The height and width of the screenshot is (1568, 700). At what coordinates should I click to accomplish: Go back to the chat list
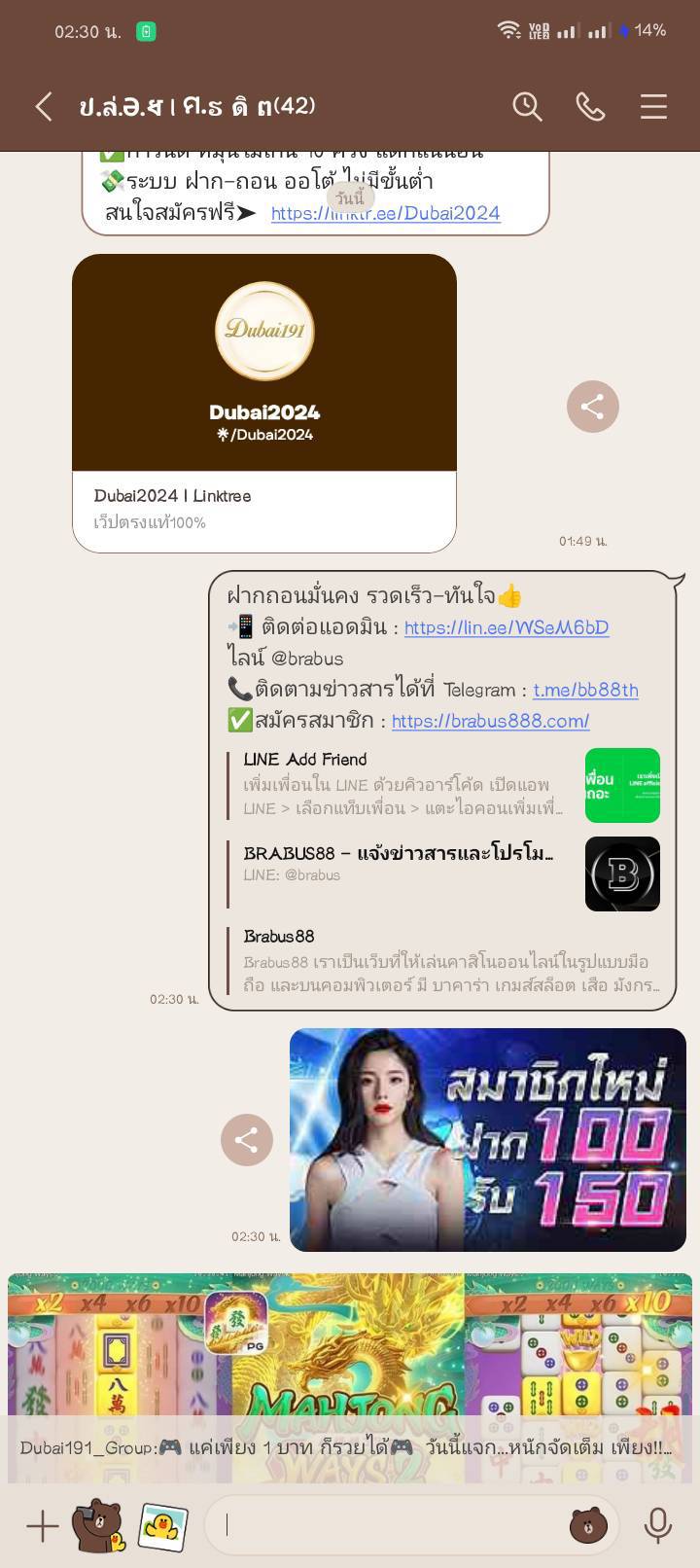coord(44,106)
